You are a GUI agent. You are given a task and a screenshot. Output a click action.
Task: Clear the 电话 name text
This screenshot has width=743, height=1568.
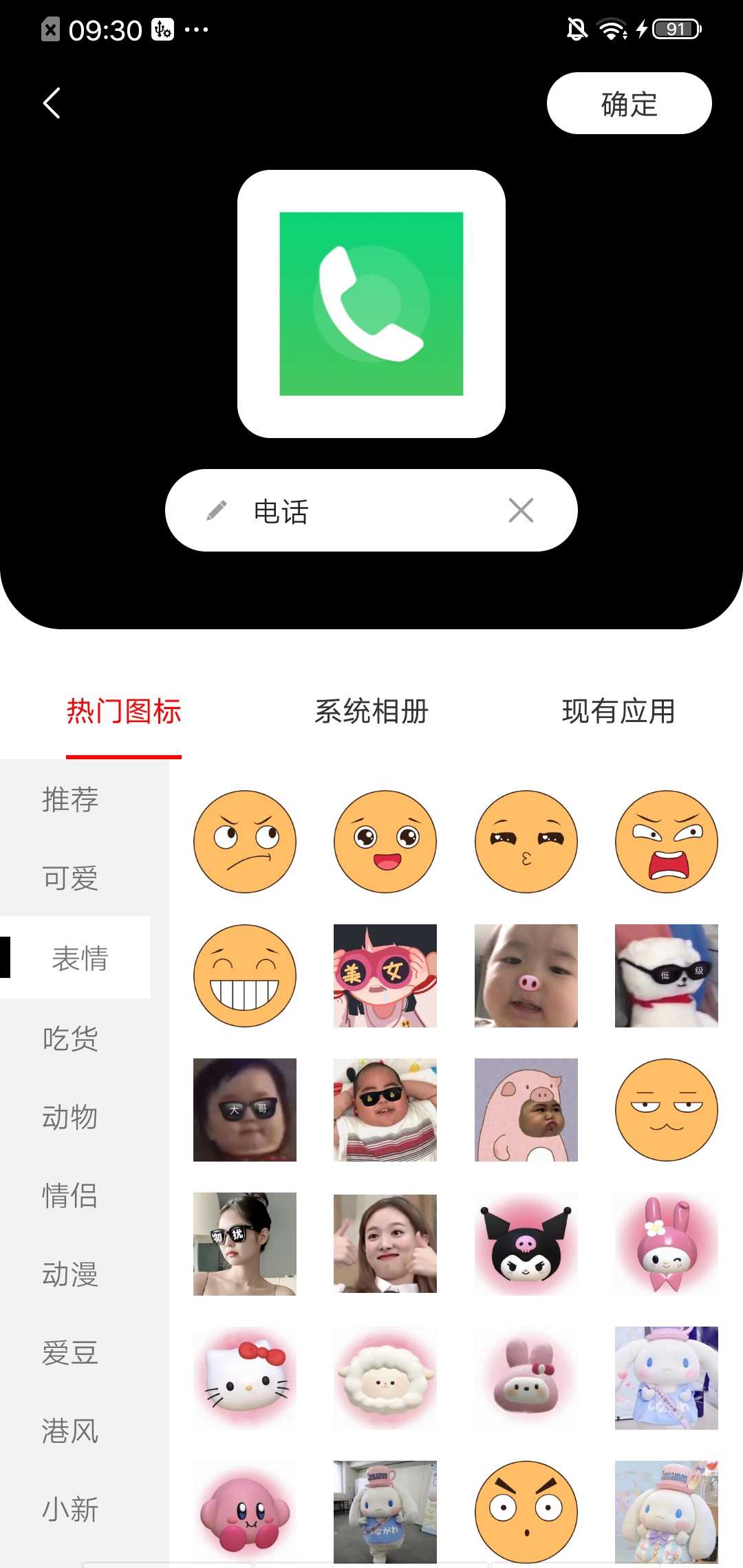pos(521,510)
